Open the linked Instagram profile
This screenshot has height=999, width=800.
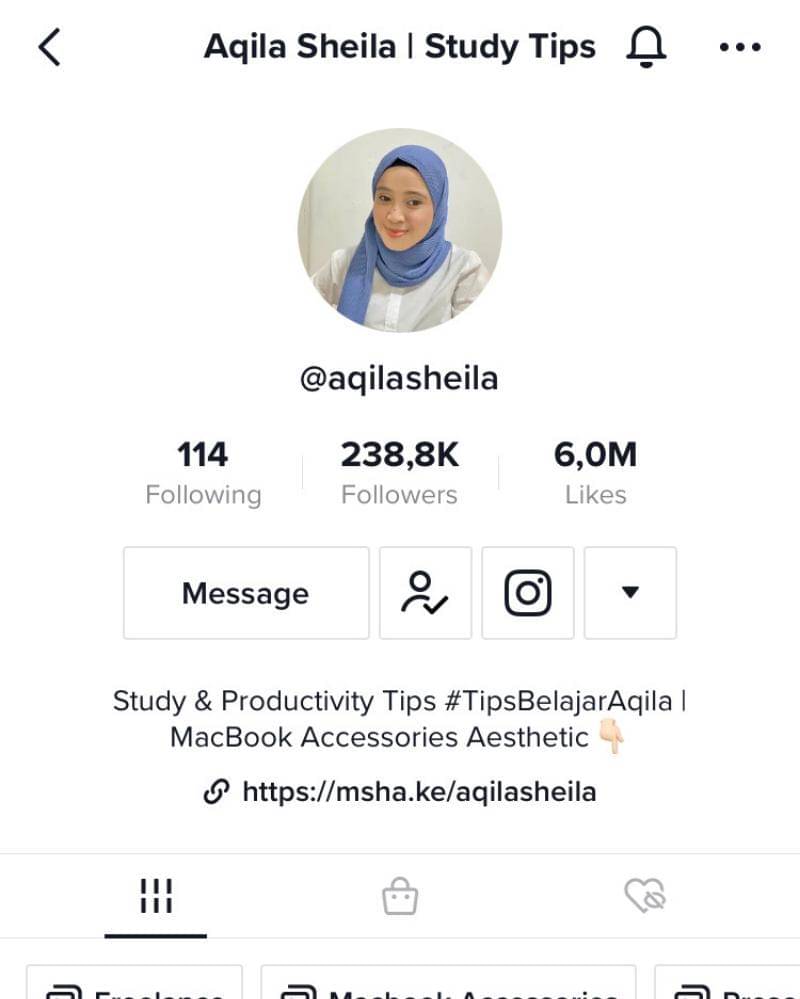click(528, 593)
